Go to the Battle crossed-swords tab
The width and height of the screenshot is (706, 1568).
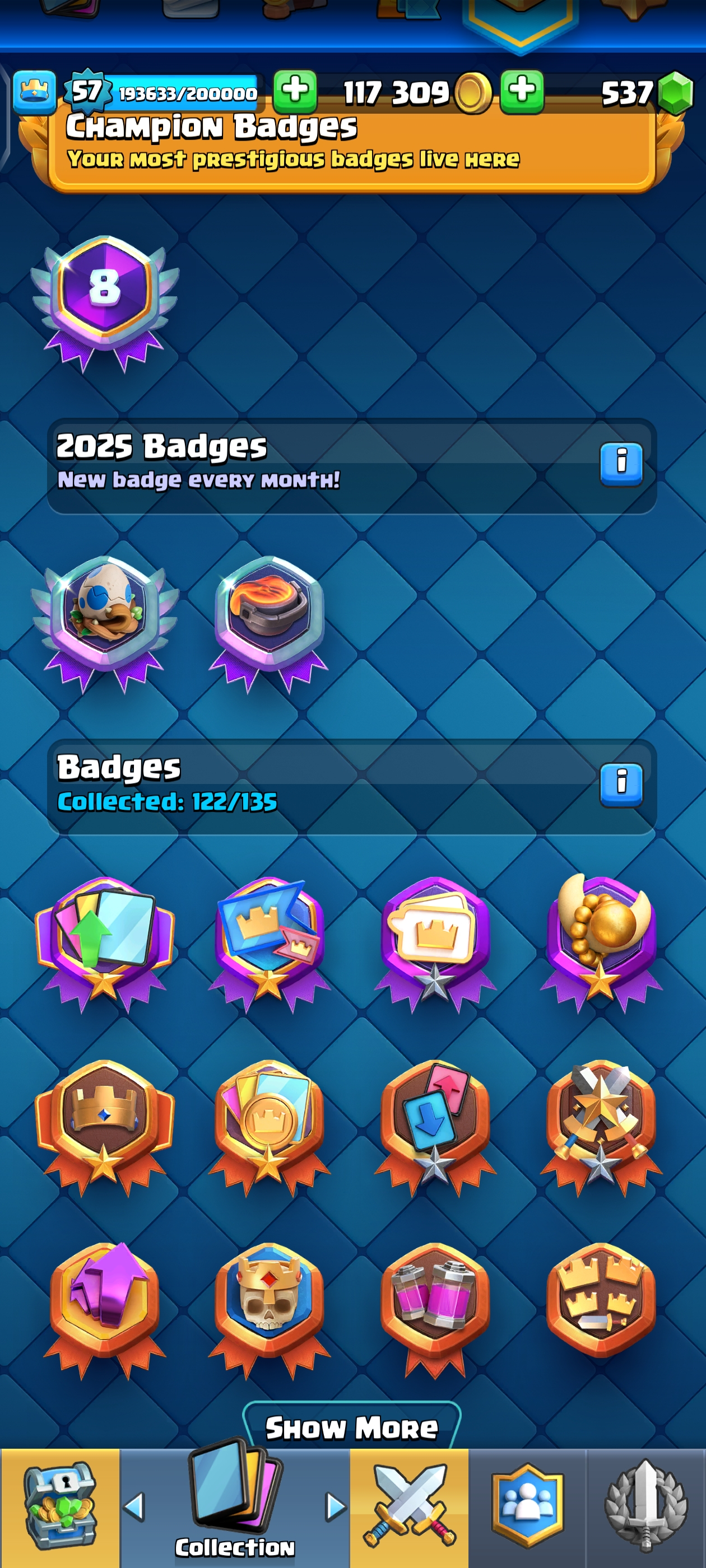click(x=408, y=1506)
